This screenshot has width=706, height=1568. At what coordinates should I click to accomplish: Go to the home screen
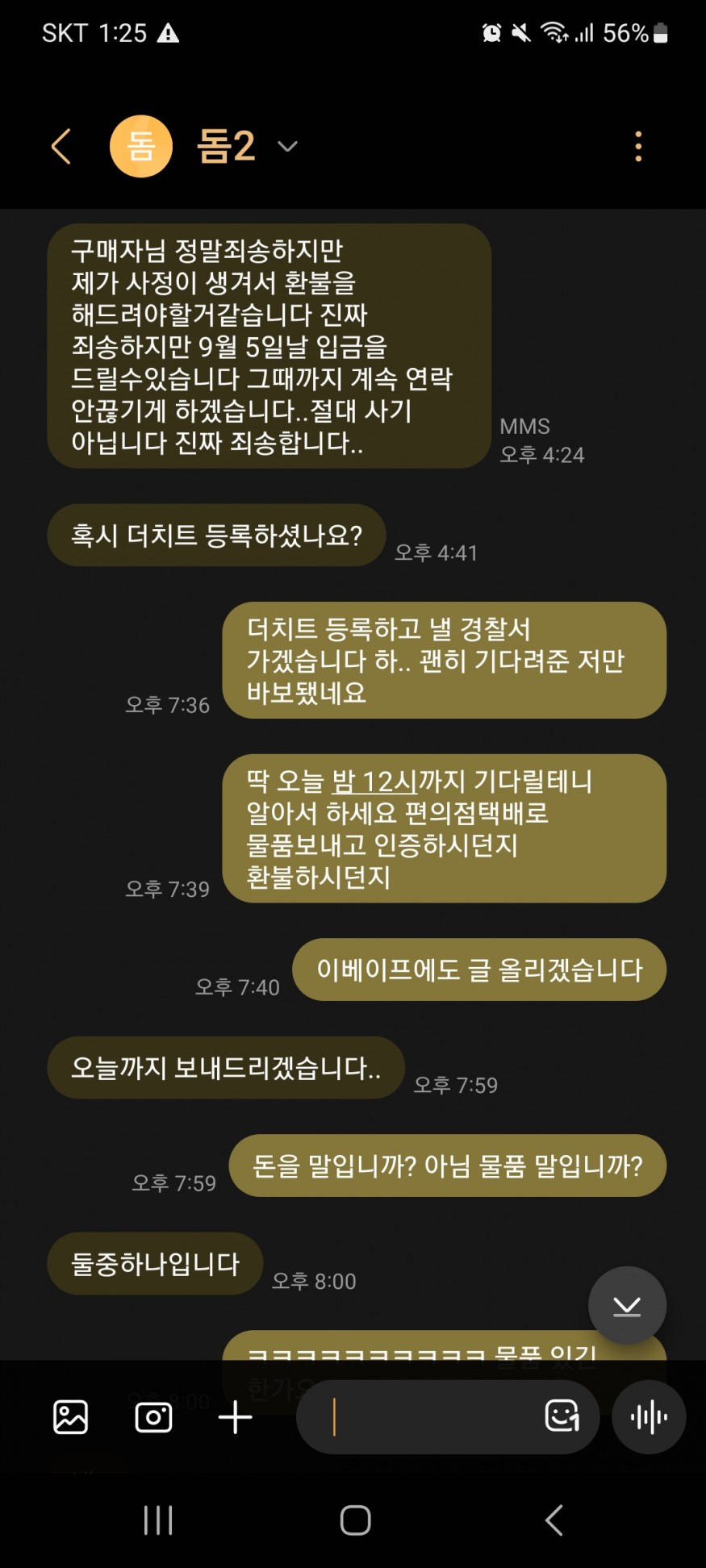[x=355, y=1520]
